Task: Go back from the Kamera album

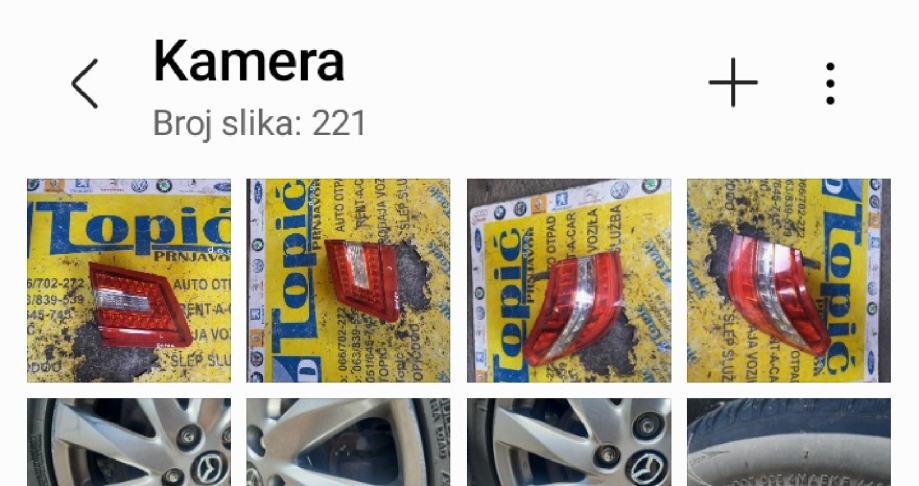Action: 86,83
